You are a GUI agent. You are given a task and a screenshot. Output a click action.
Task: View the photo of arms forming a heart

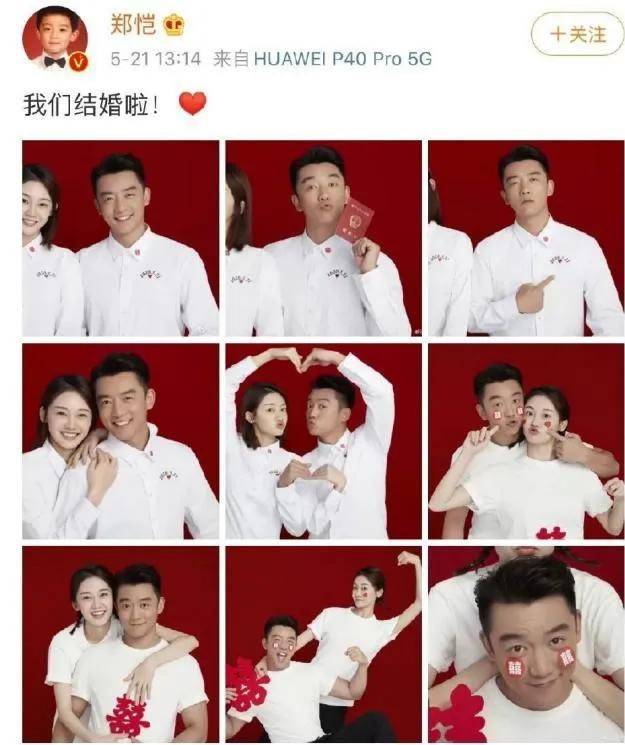pyautogui.click(x=322, y=441)
